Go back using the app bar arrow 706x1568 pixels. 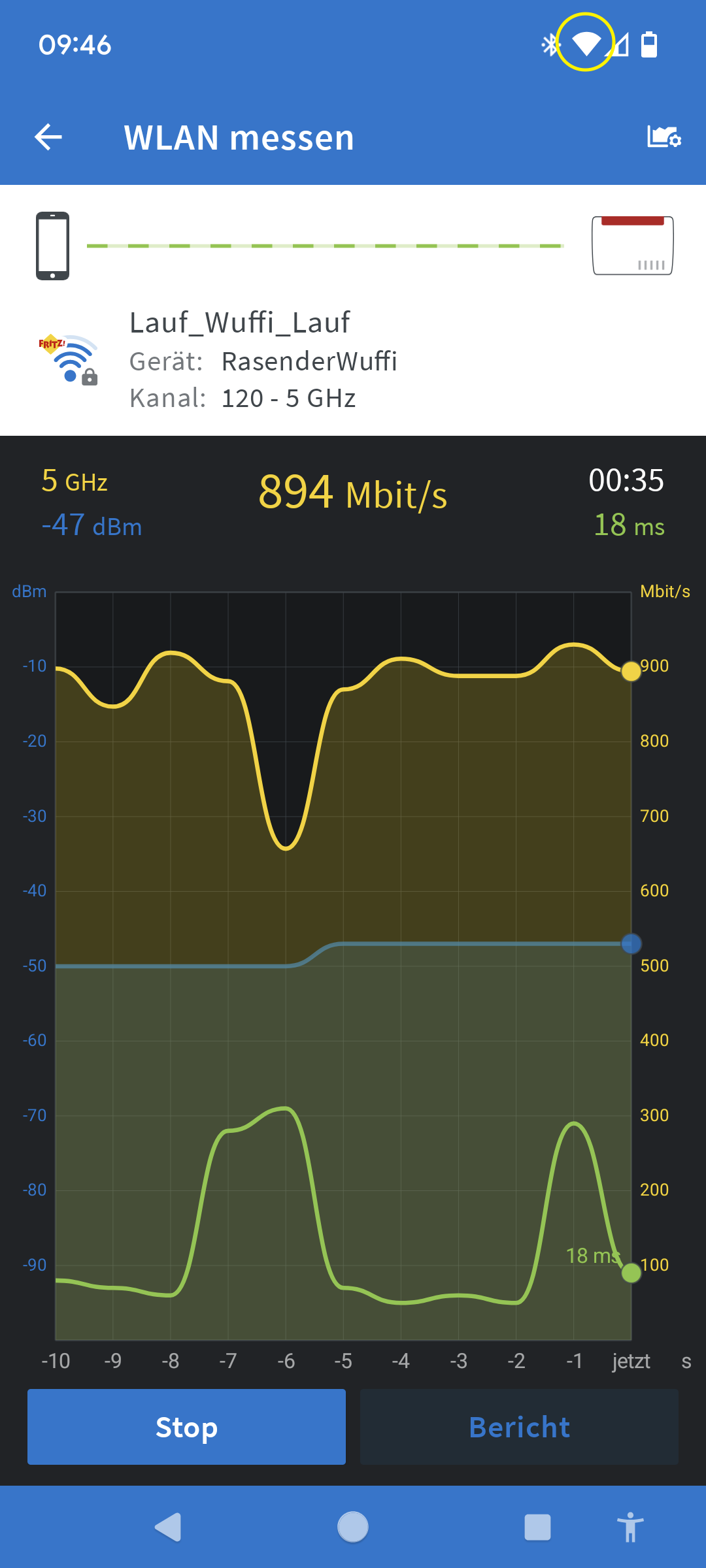(48, 137)
